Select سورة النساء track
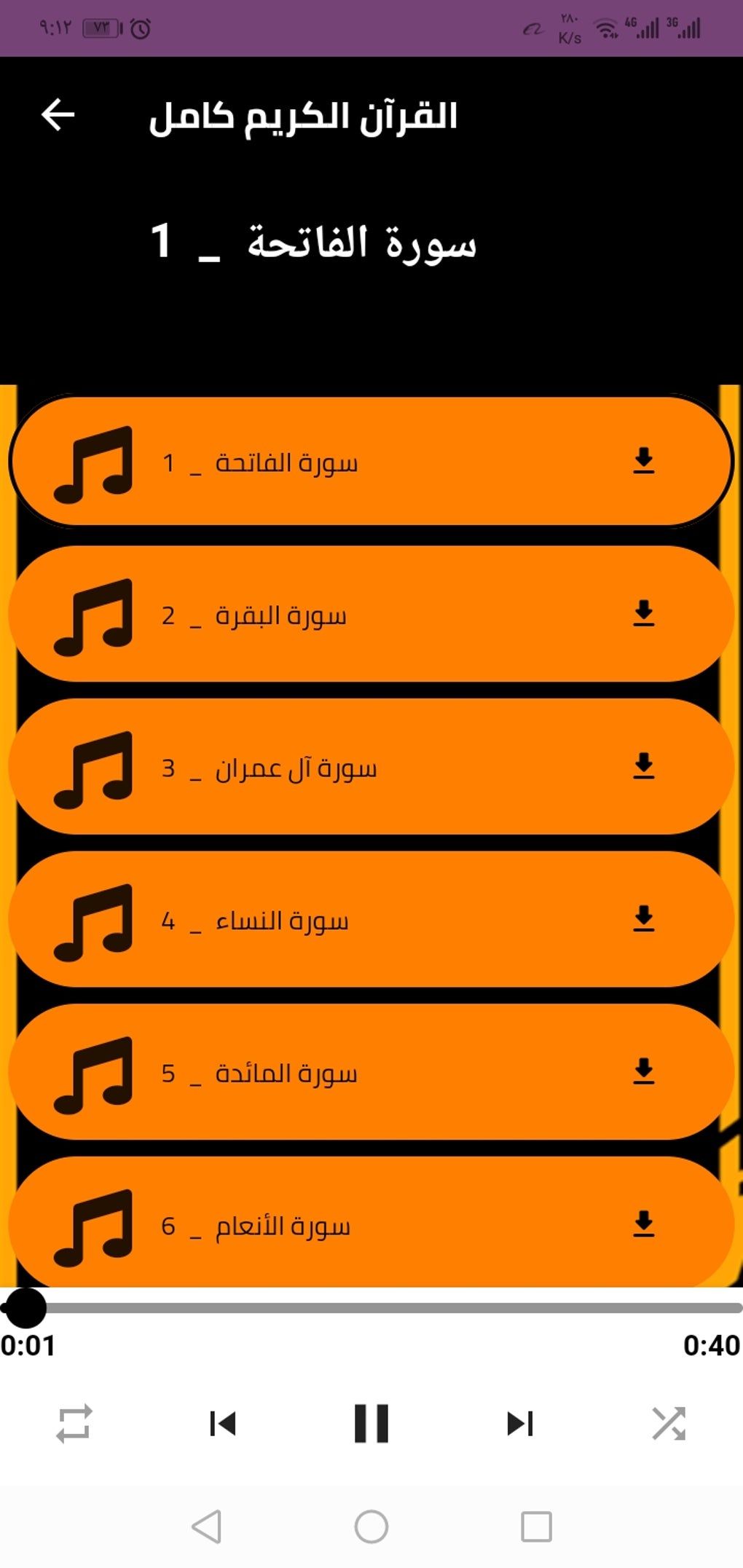 [x=282, y=921]
